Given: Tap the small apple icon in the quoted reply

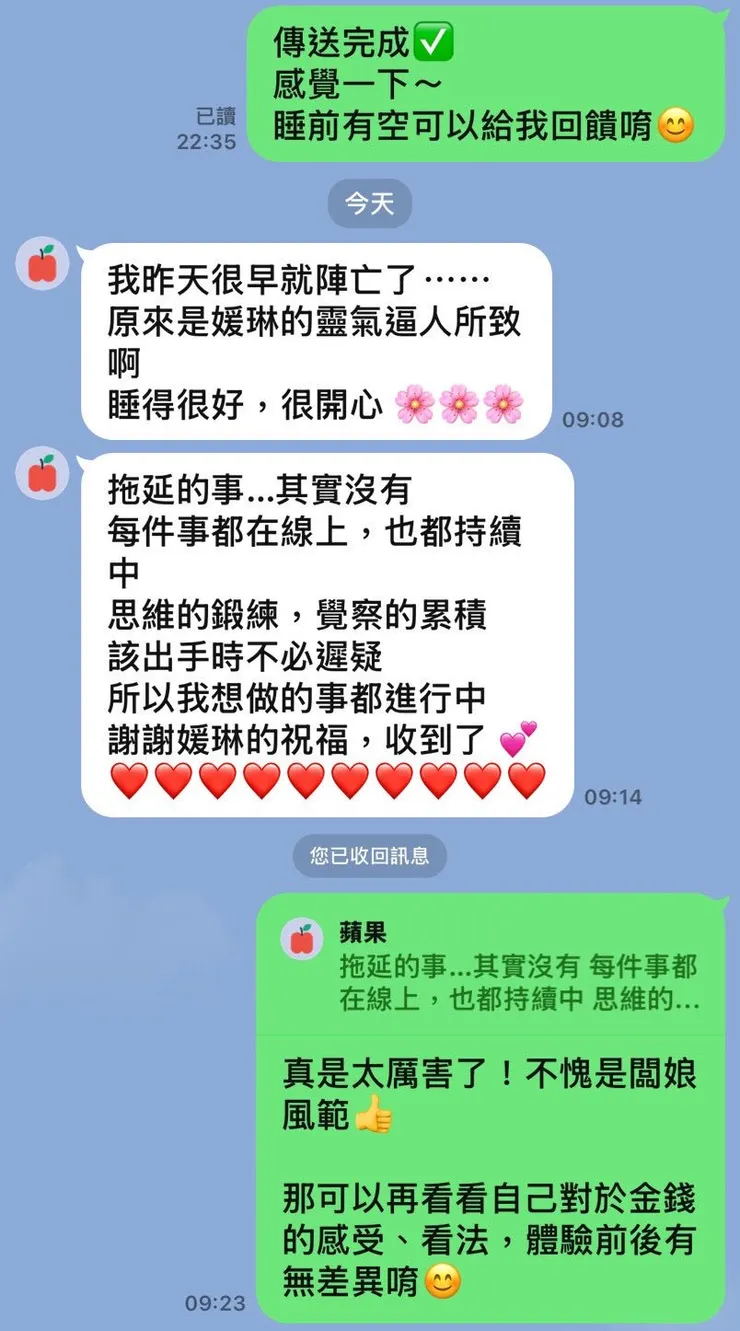Looking at the screenshot, I should (x=303, y=938).
